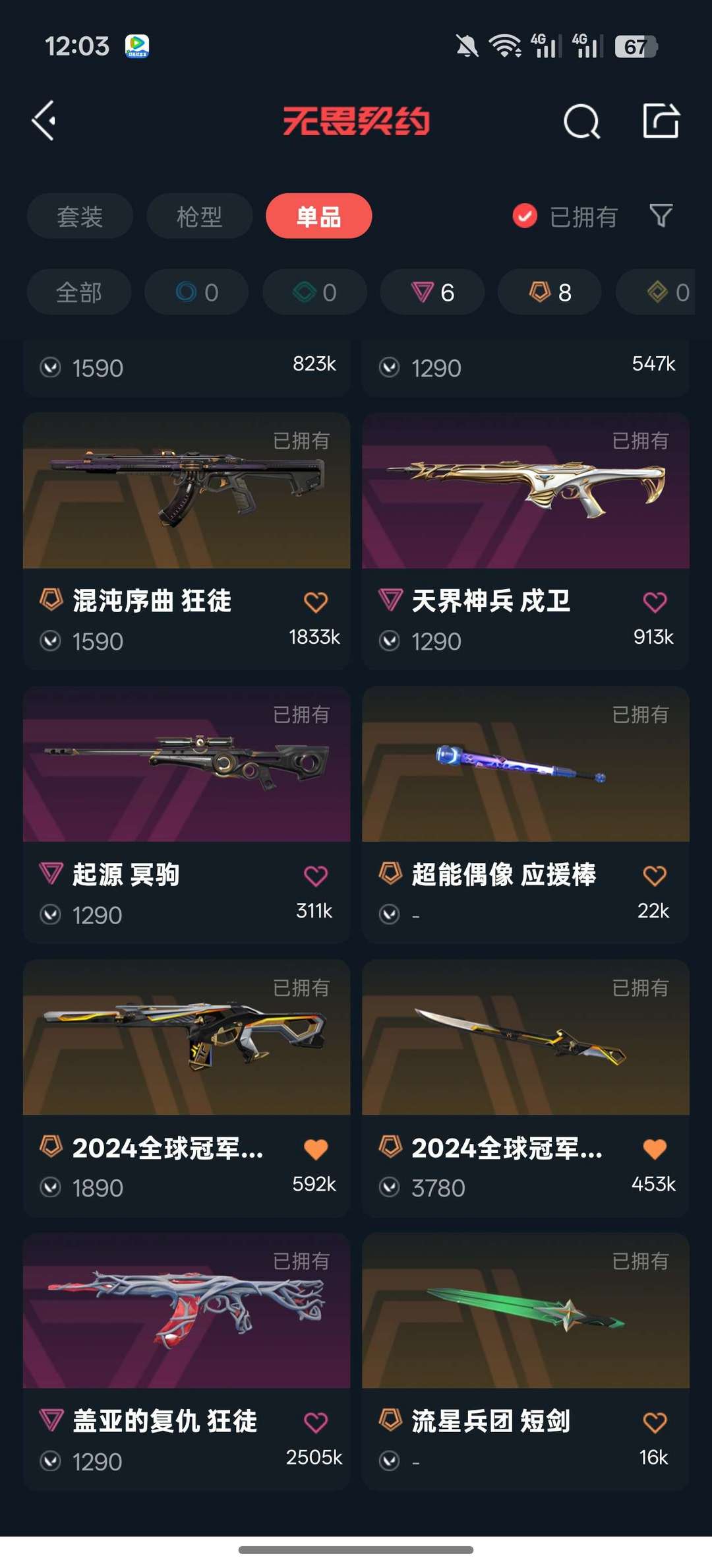Tap the share icon in the header
712x1568 pixels.
661,121
